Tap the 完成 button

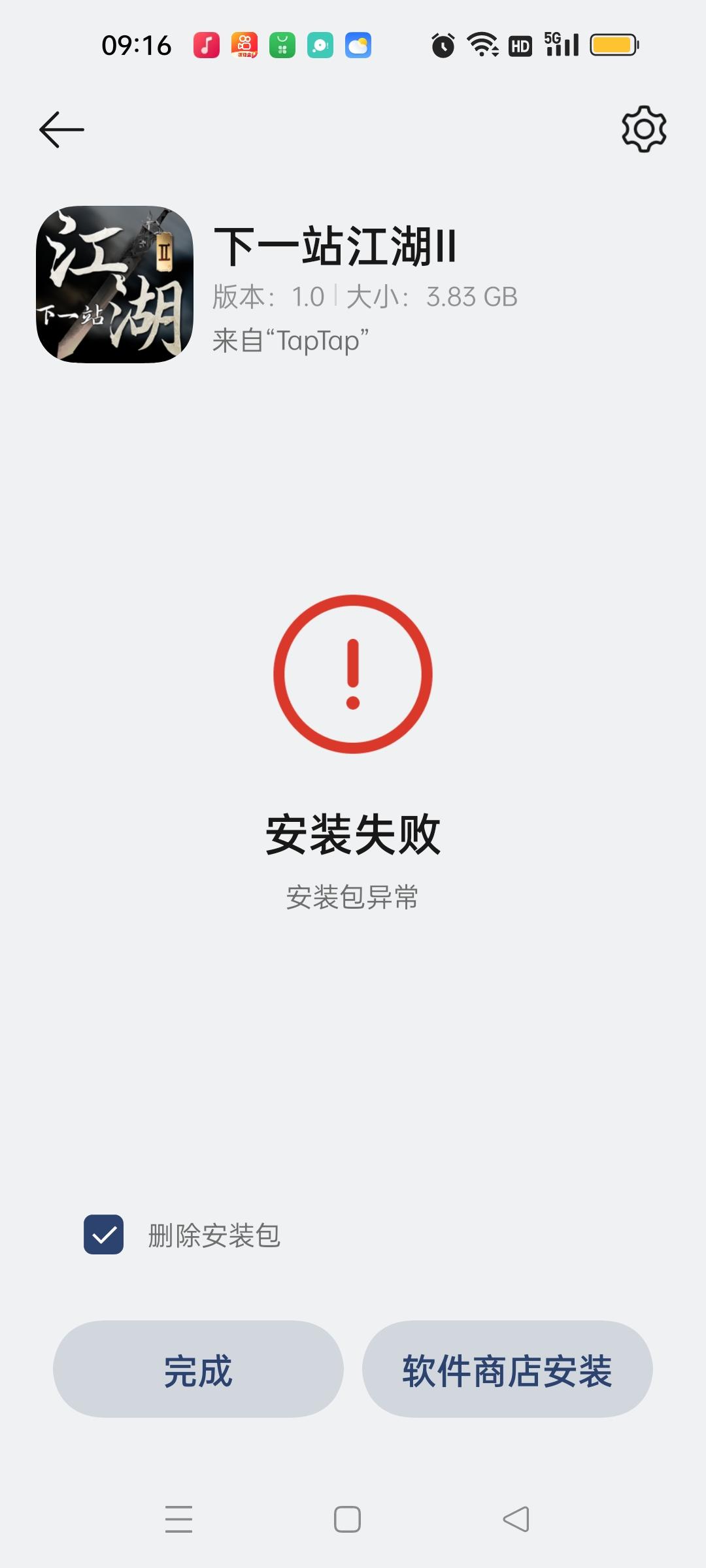point(196,1372)
